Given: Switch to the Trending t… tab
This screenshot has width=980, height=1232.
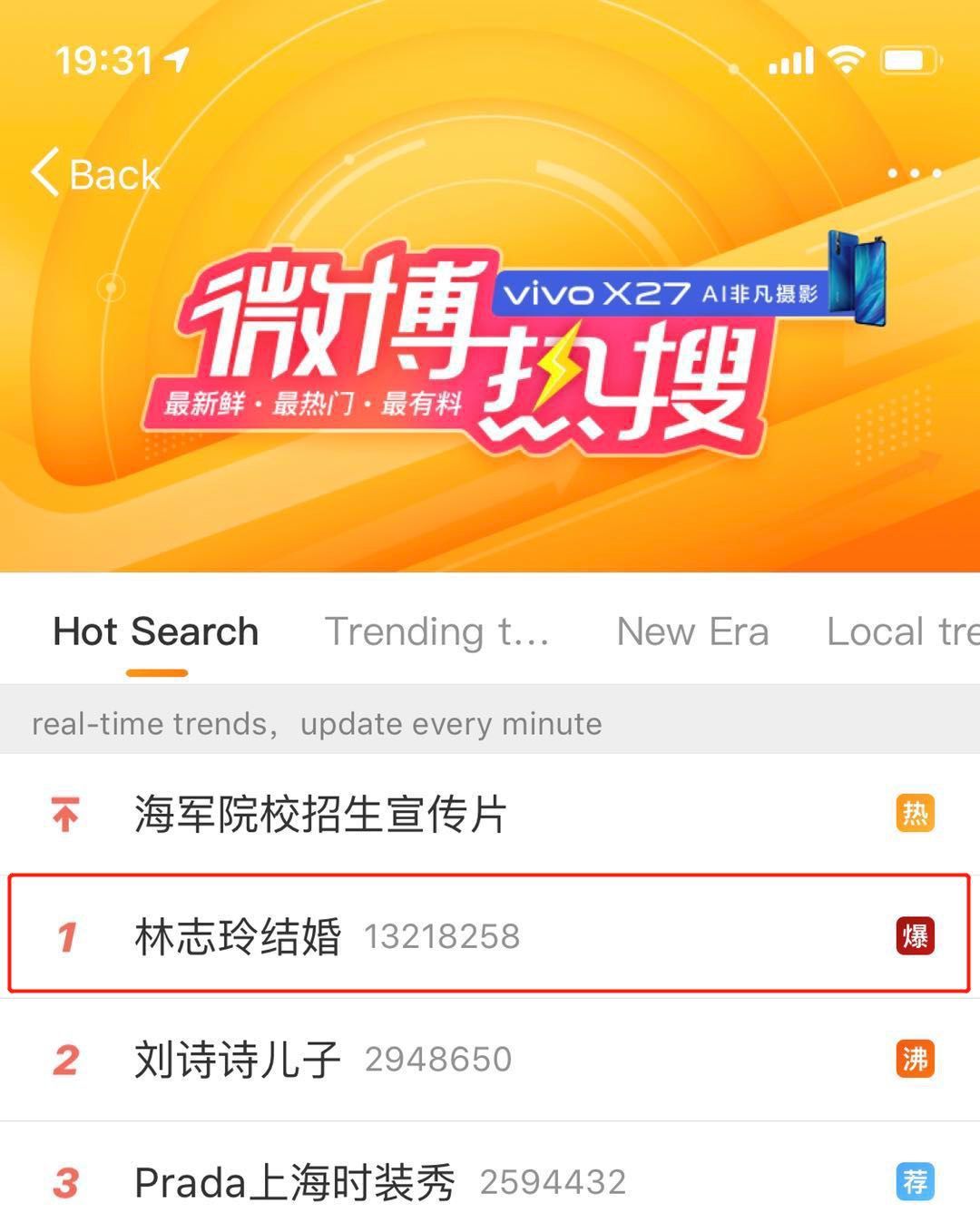Looking at the screenshot, I should tap(437, 632).
